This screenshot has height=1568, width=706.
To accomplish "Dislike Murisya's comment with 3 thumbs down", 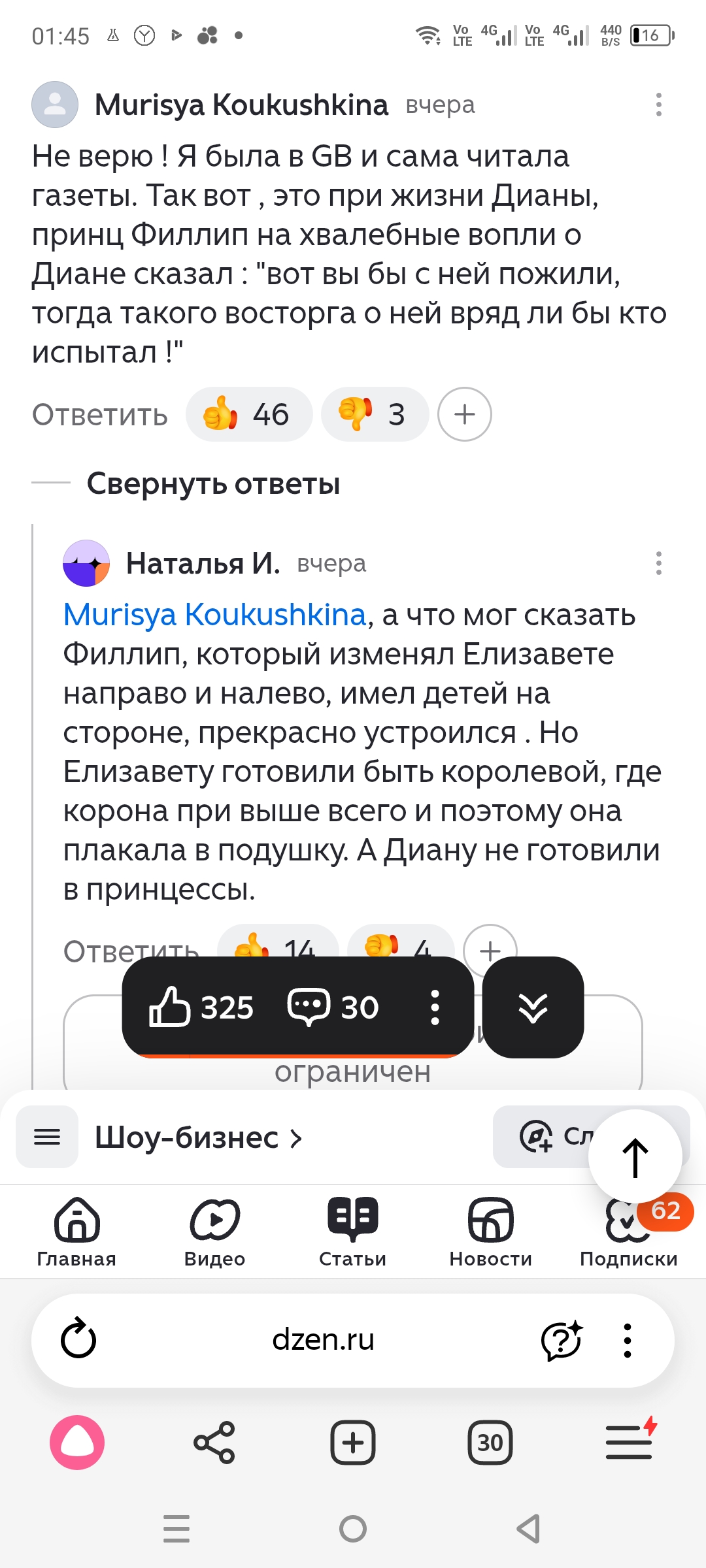I will coord(375,414).
